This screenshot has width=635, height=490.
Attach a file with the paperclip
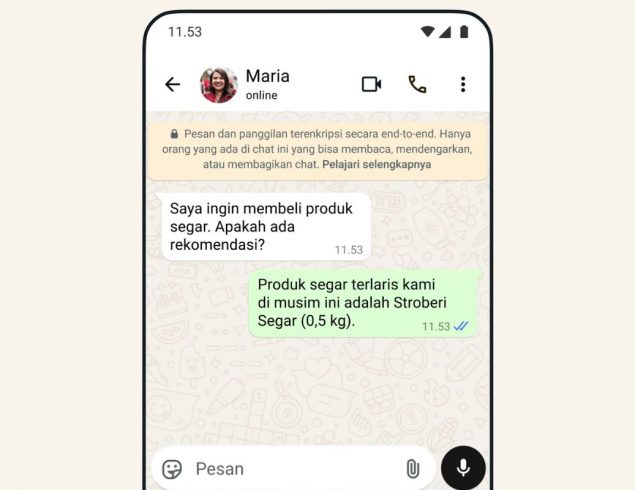(412, 468)
